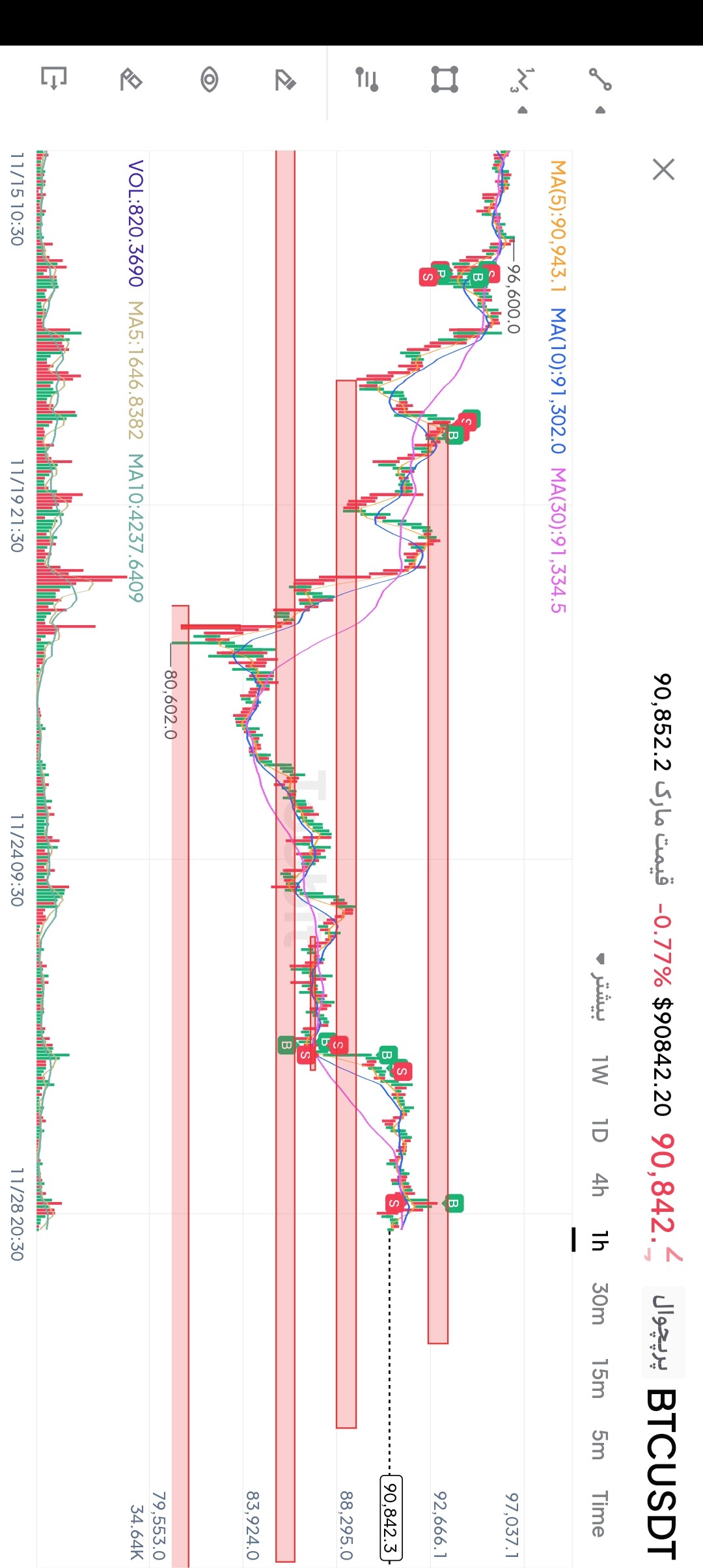703x1568 pixels.
Task: Tap the export chart icon
Action: [x=53, y=78]
